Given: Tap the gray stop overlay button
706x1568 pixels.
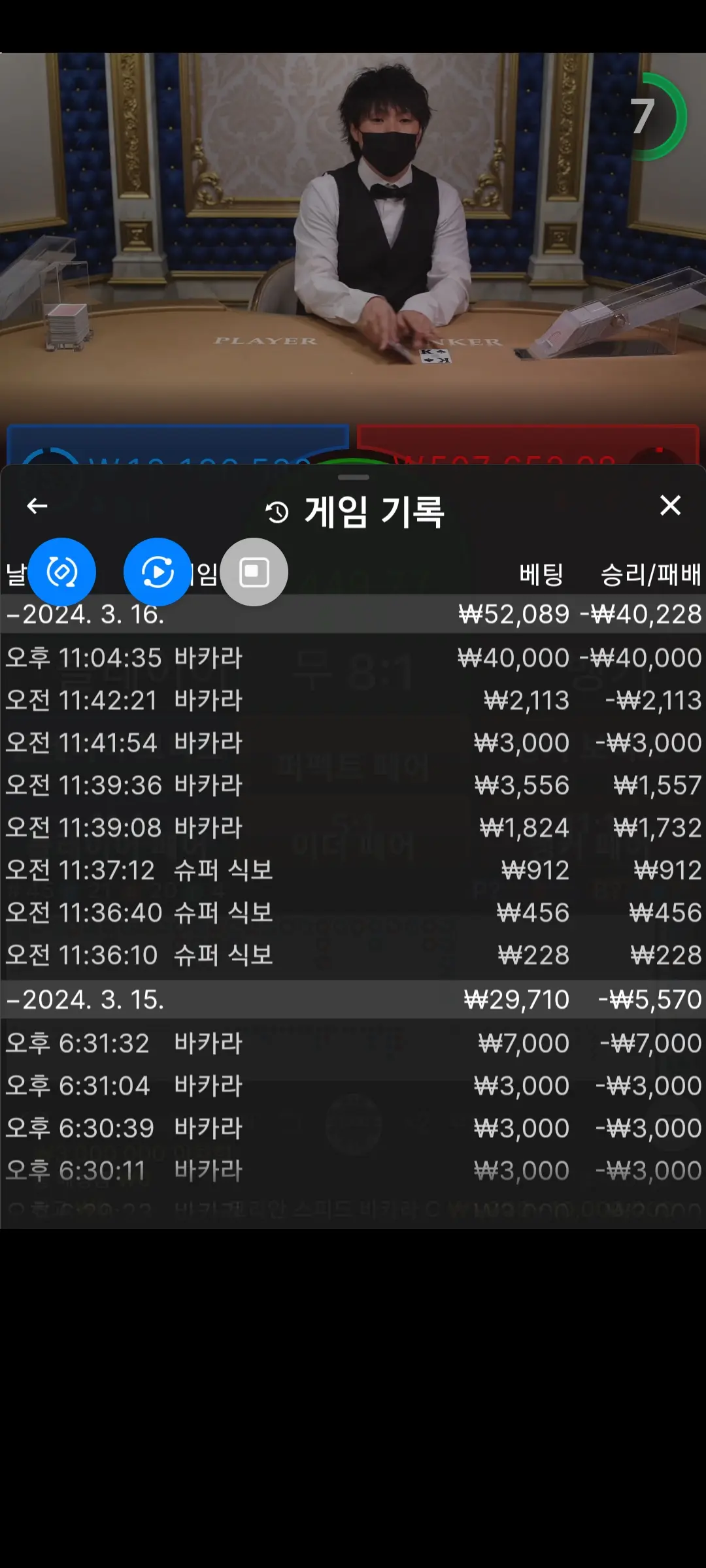Looking at the screenshot, I should (x=254, y=572).
